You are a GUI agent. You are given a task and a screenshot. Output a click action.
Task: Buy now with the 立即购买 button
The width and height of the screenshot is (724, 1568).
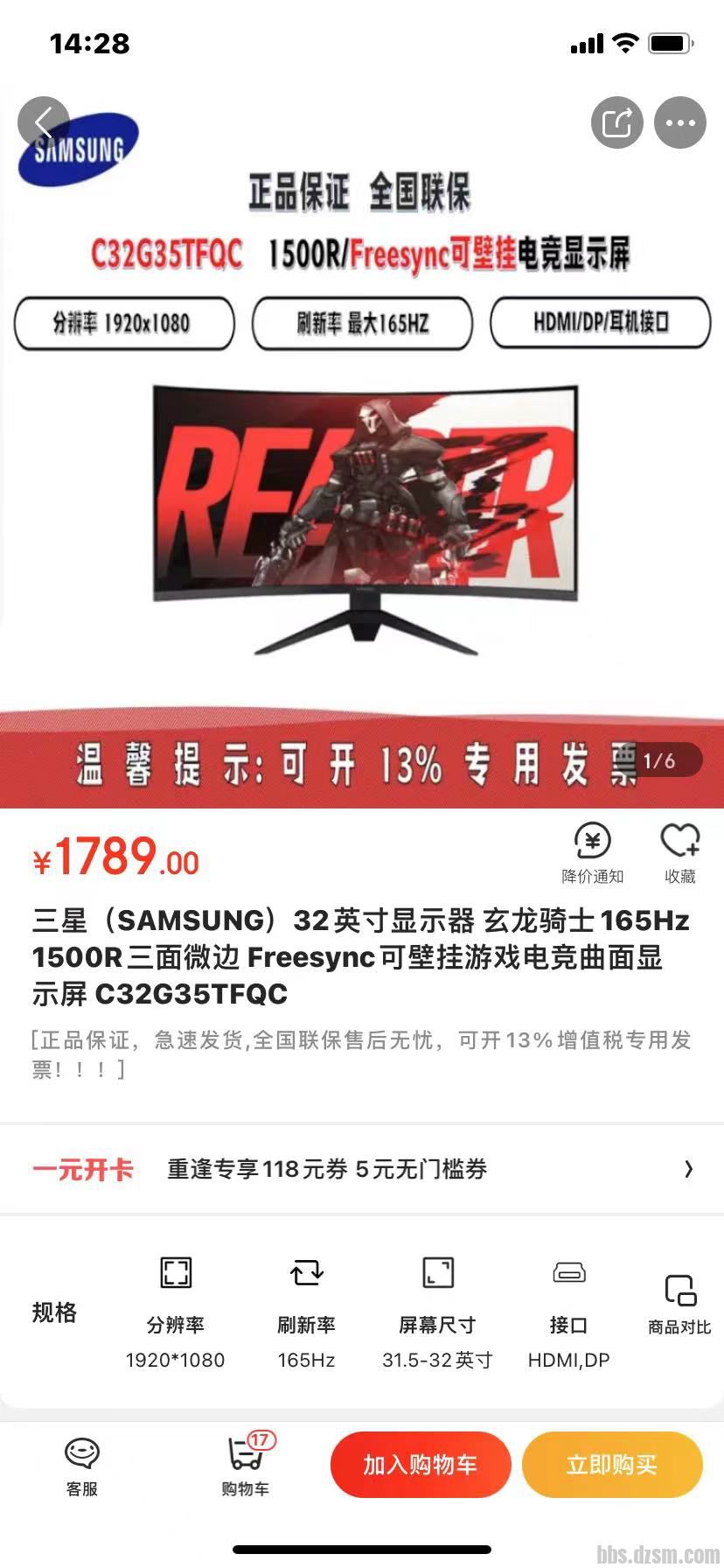612,1465
